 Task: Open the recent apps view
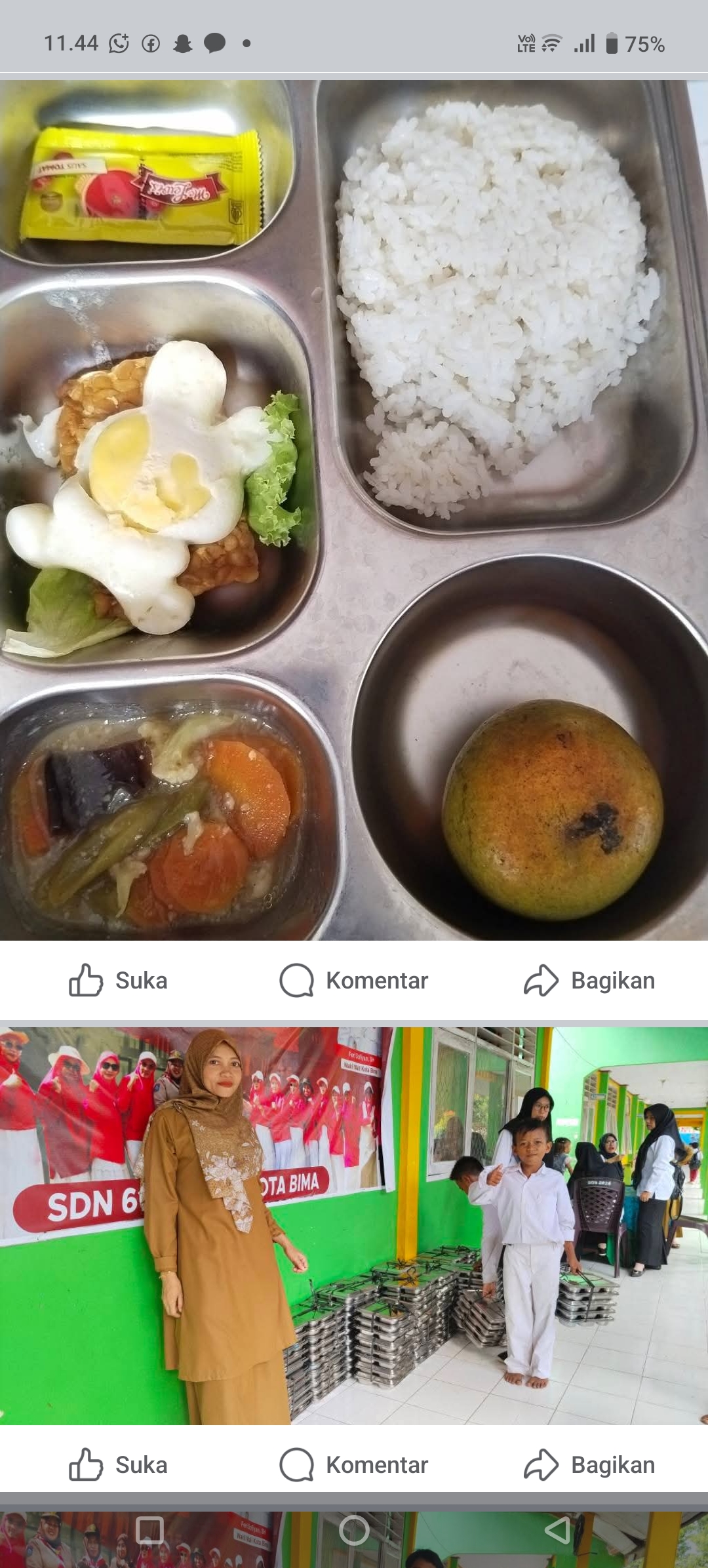pos(149,1531)
